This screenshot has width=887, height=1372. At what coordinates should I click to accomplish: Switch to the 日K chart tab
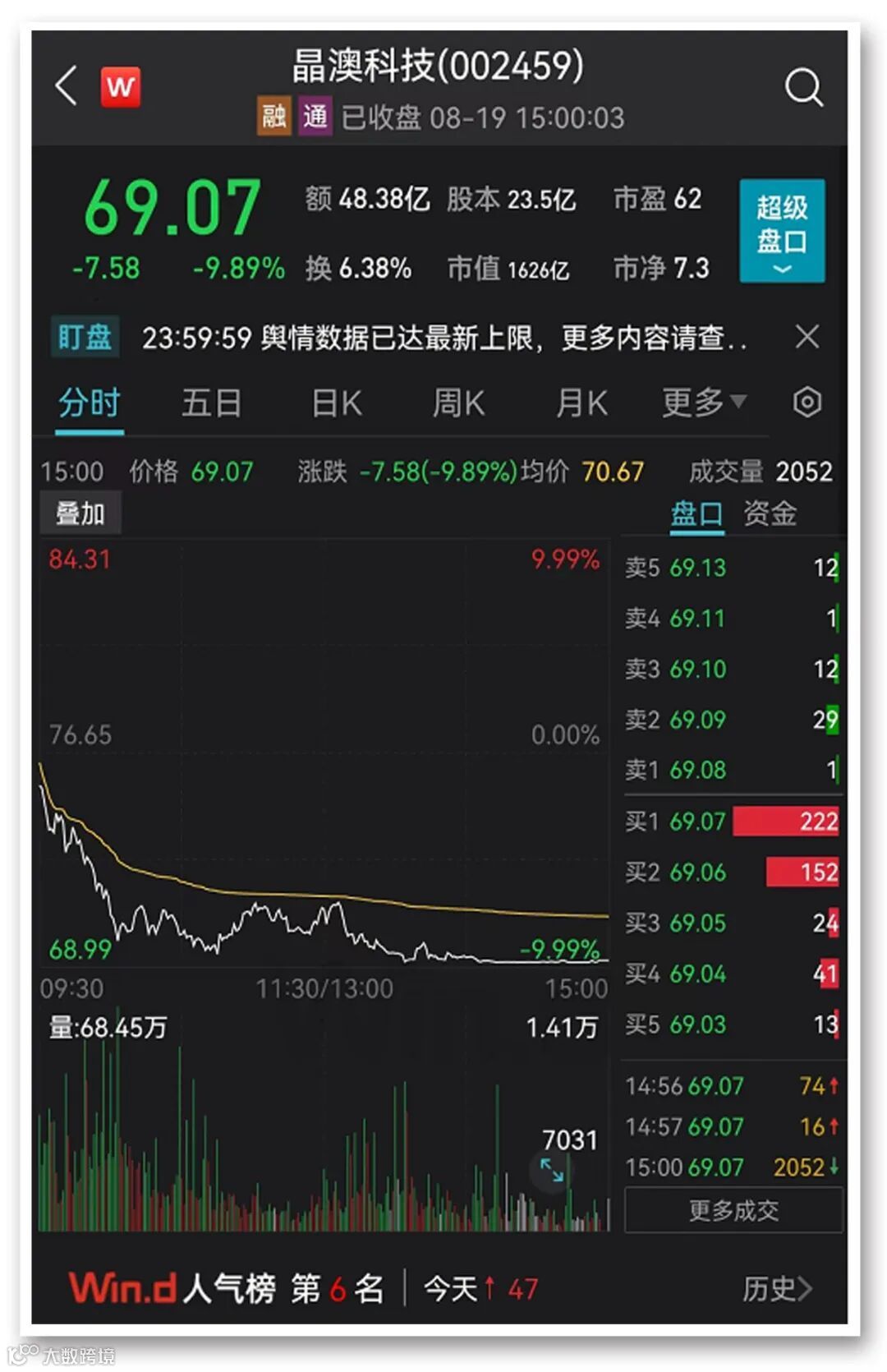[336, 403]
